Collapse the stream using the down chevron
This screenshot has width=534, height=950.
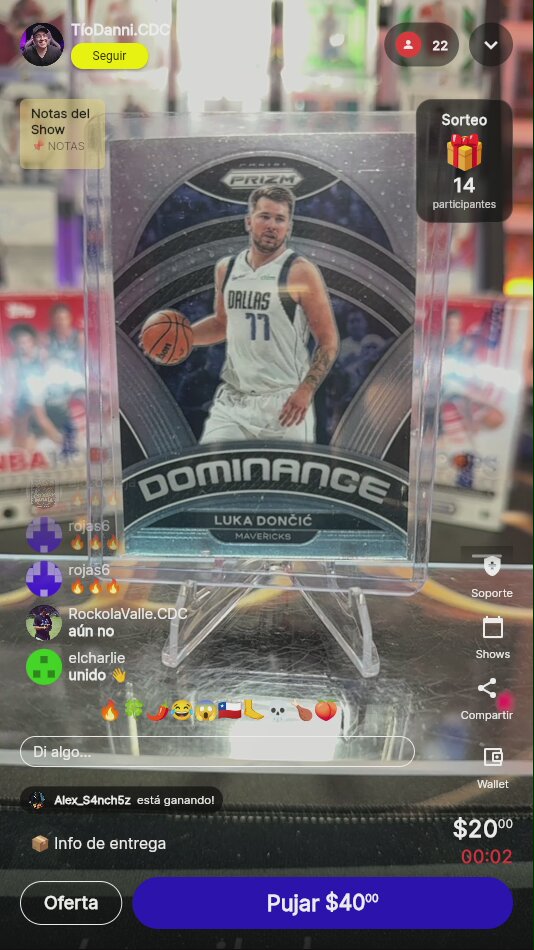coord(491,45)
